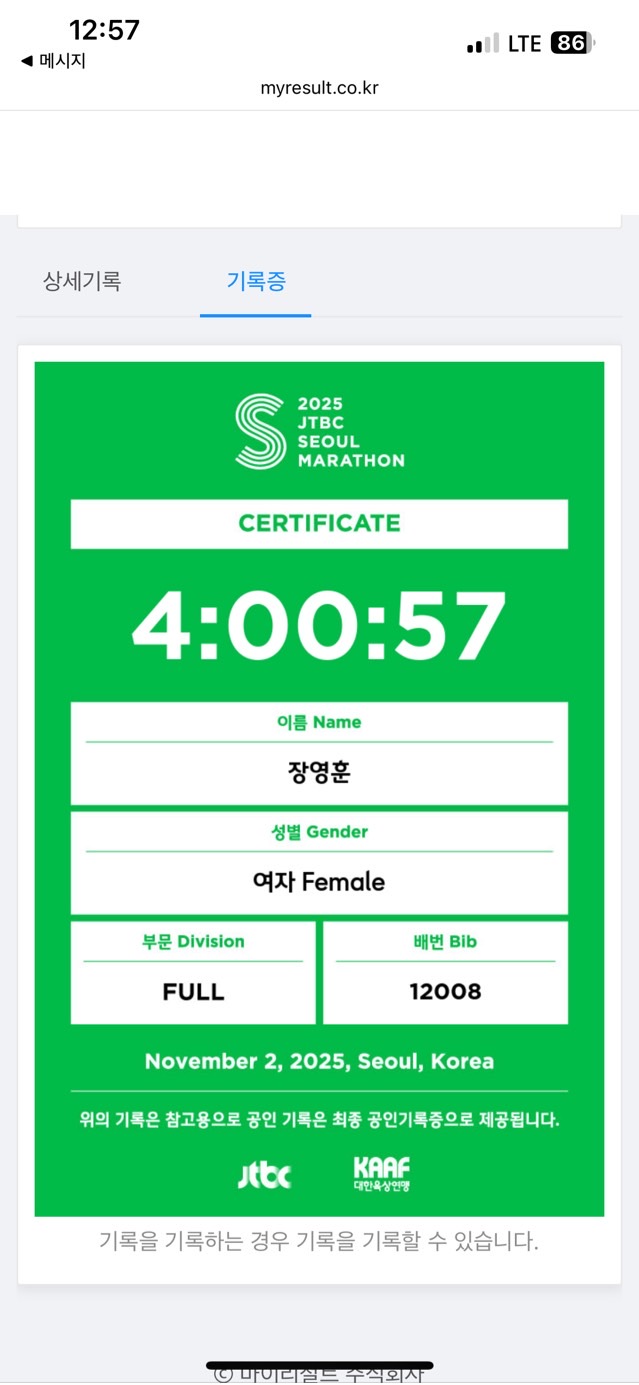639x1385 pixels.
Task: Tap the myresult.co.kr address bar
Action: (x=319, y=88)
